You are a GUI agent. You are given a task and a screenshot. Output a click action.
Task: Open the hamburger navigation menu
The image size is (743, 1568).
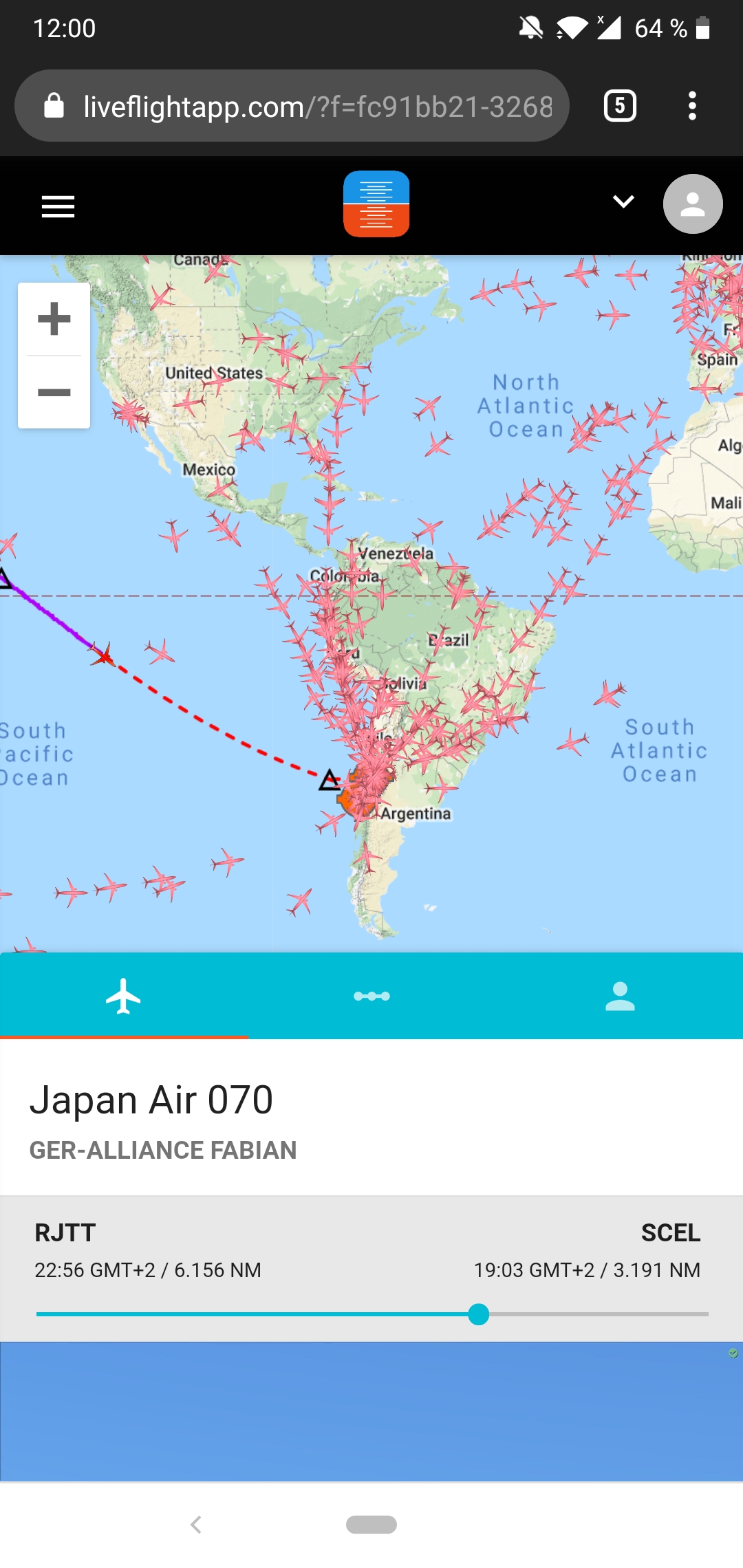[x=58, y=206]
